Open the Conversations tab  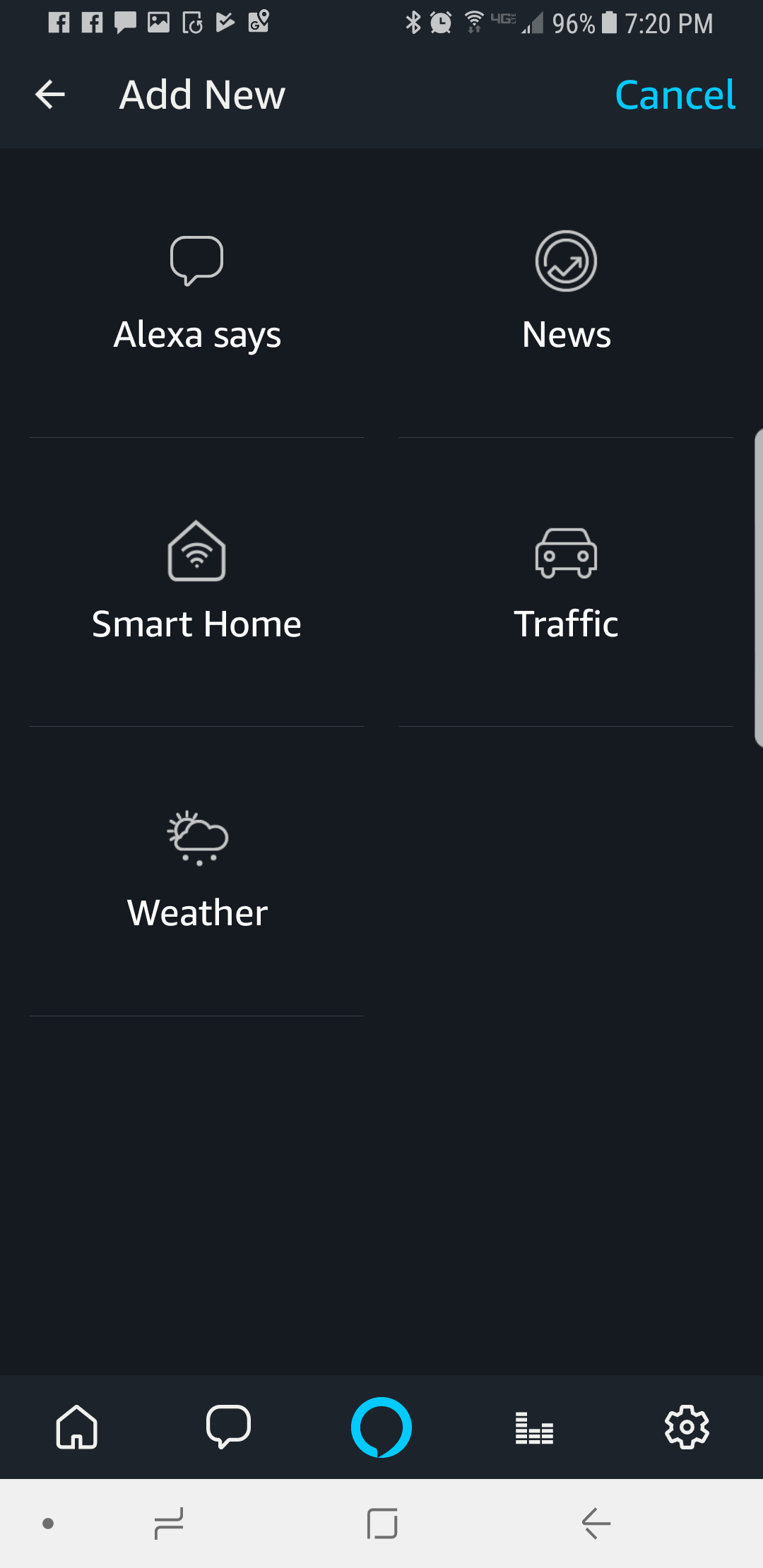[x=228, y=1427]
